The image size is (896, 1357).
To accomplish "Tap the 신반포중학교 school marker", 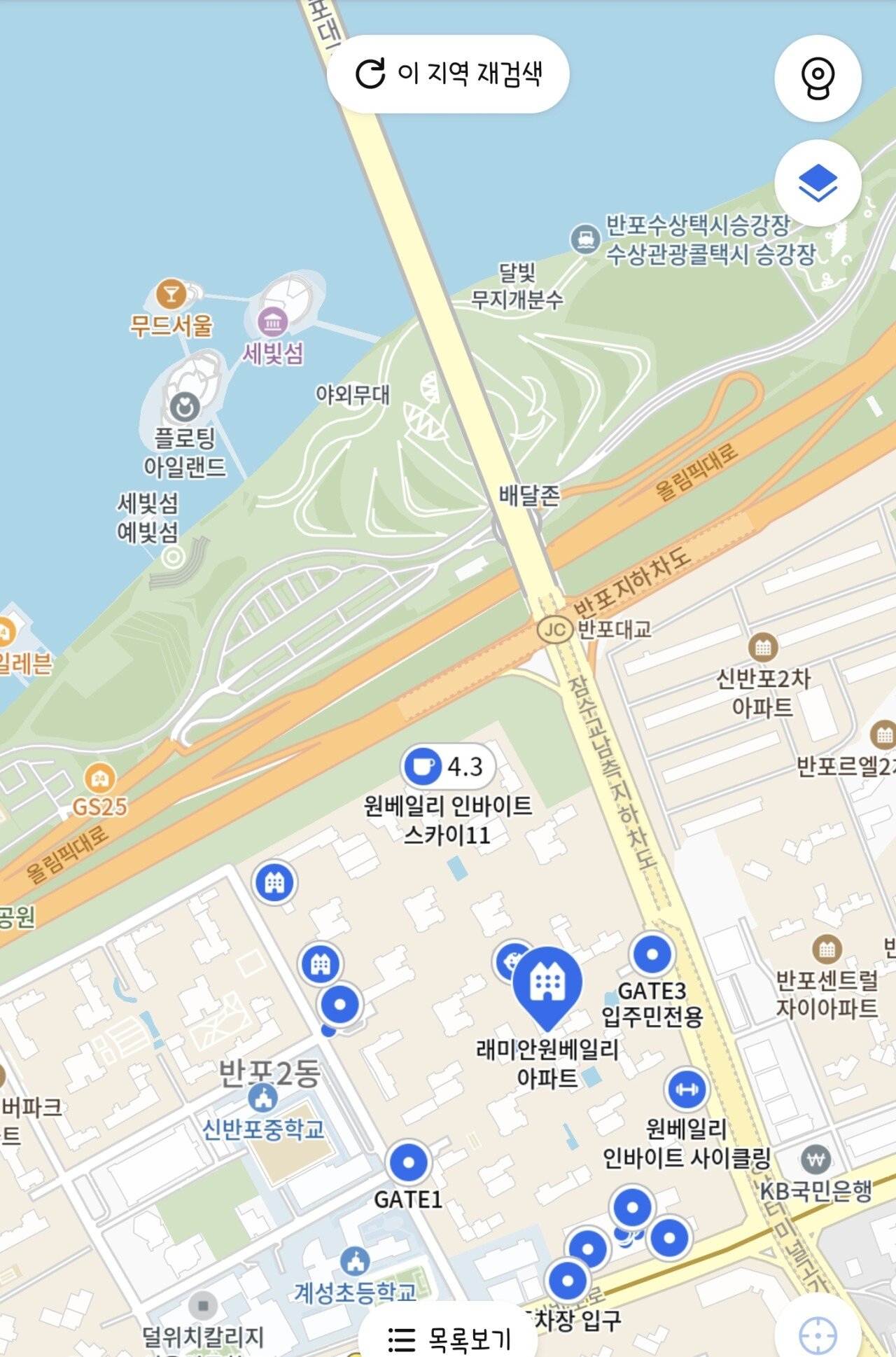I will pyautogui.click(x=263, y=1098).
